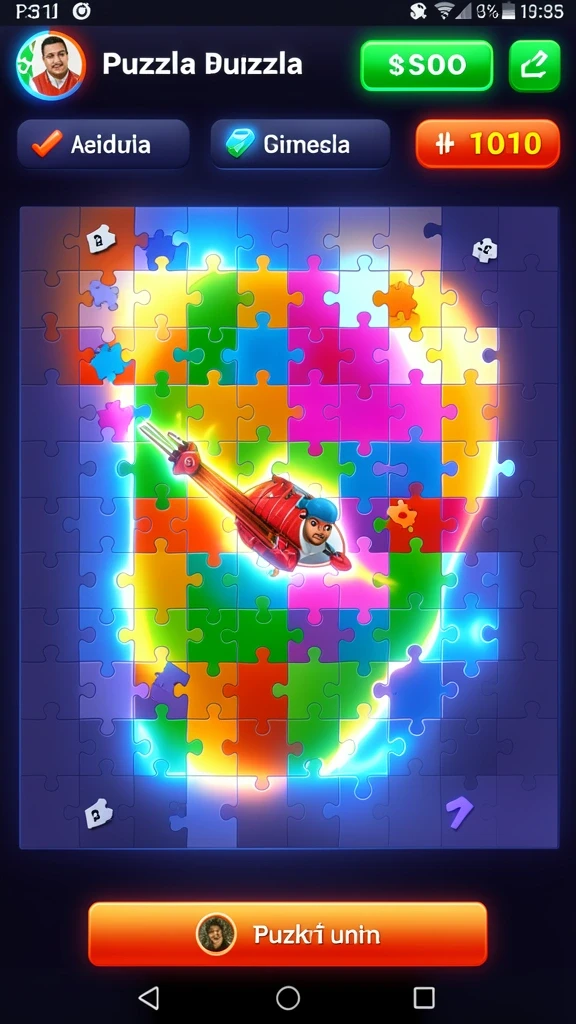576x1024 pixels.
Task: Tap the orange Puzkri unin button
Action: click(288, 934)
